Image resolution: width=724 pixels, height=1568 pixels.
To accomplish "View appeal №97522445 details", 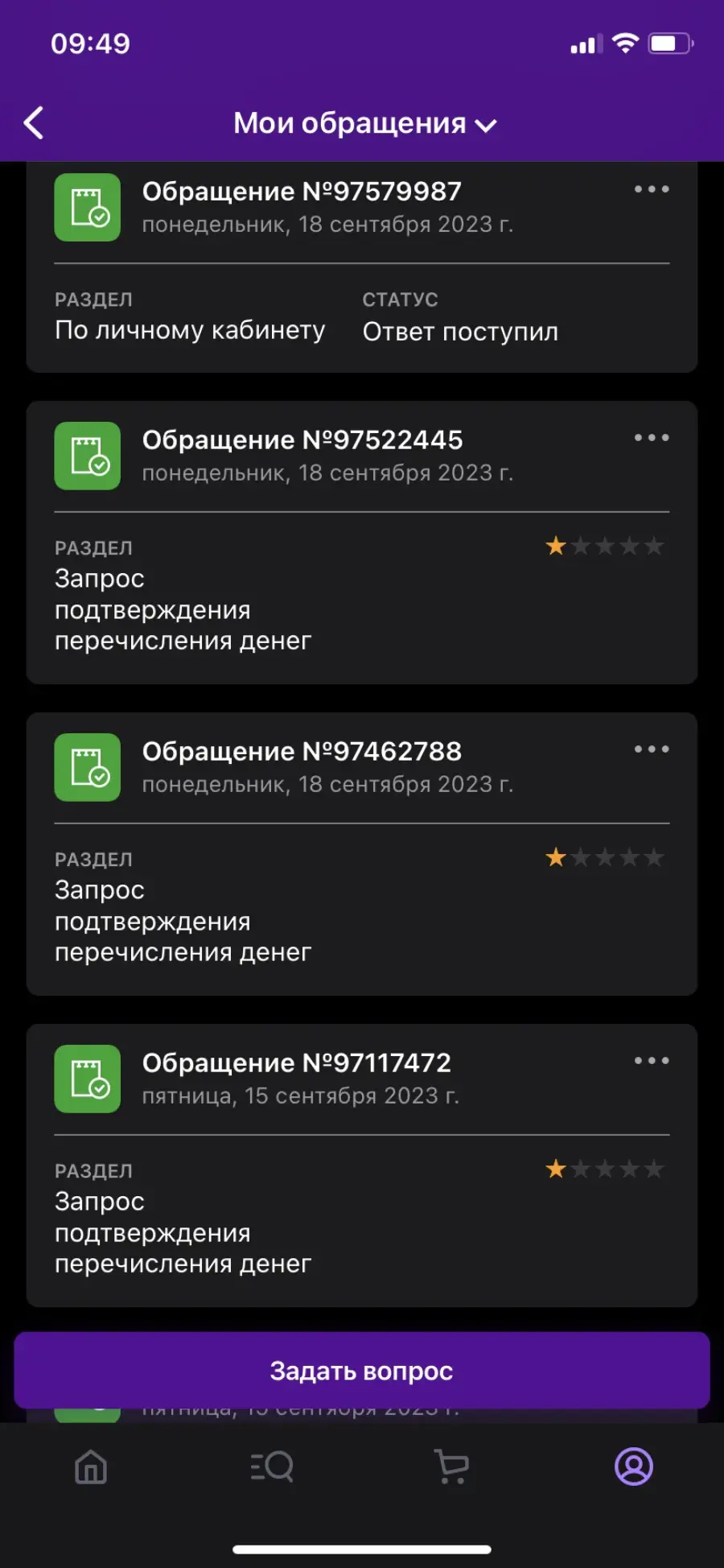I will coord(362,543).
